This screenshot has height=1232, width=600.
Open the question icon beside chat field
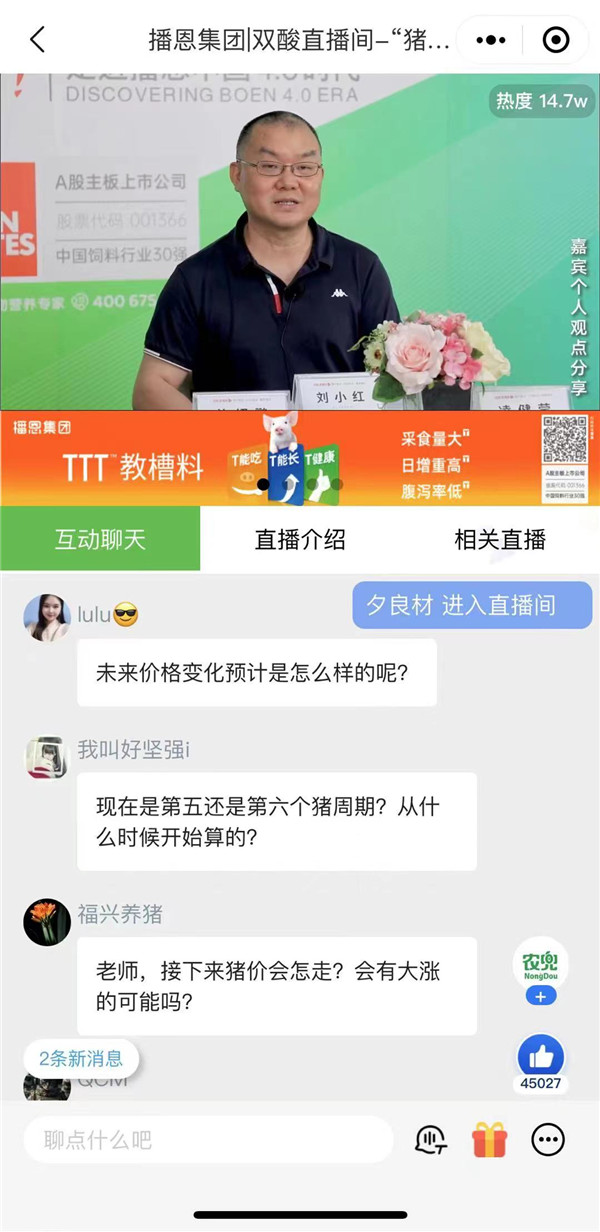(431, 1140)
